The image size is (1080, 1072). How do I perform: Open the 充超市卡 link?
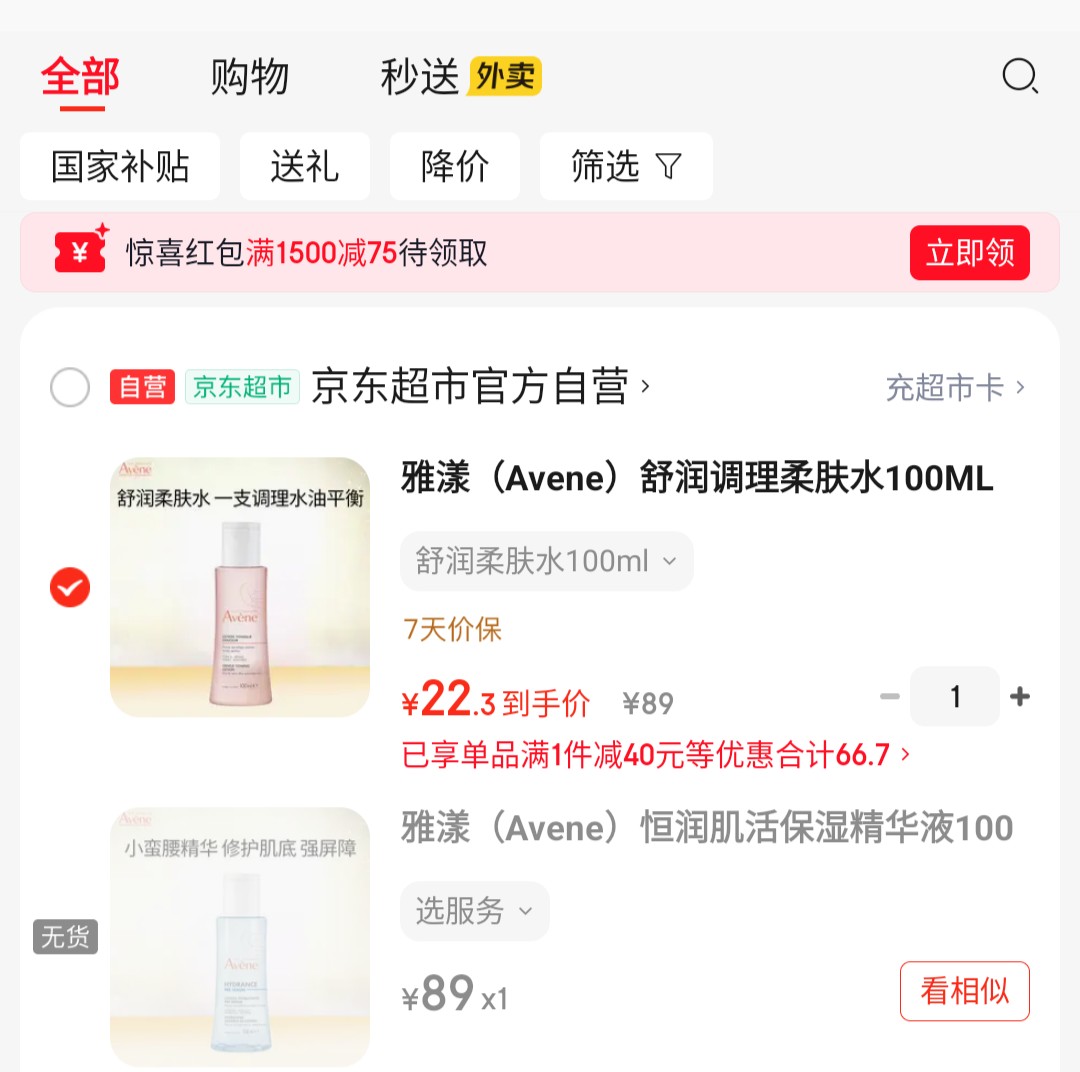click(955, 388)
